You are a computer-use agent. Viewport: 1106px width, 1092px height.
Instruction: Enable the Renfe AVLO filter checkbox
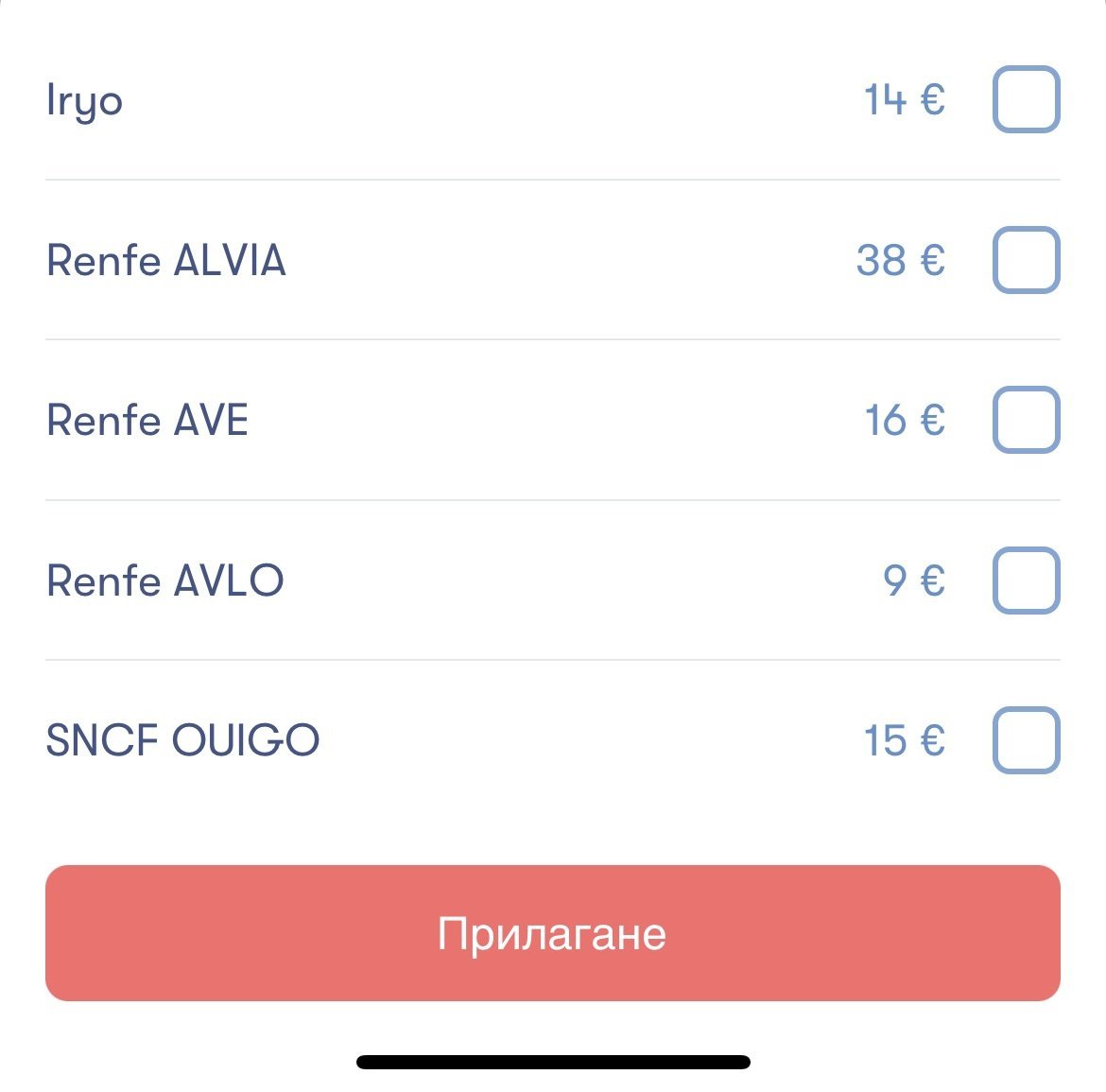1026,581
